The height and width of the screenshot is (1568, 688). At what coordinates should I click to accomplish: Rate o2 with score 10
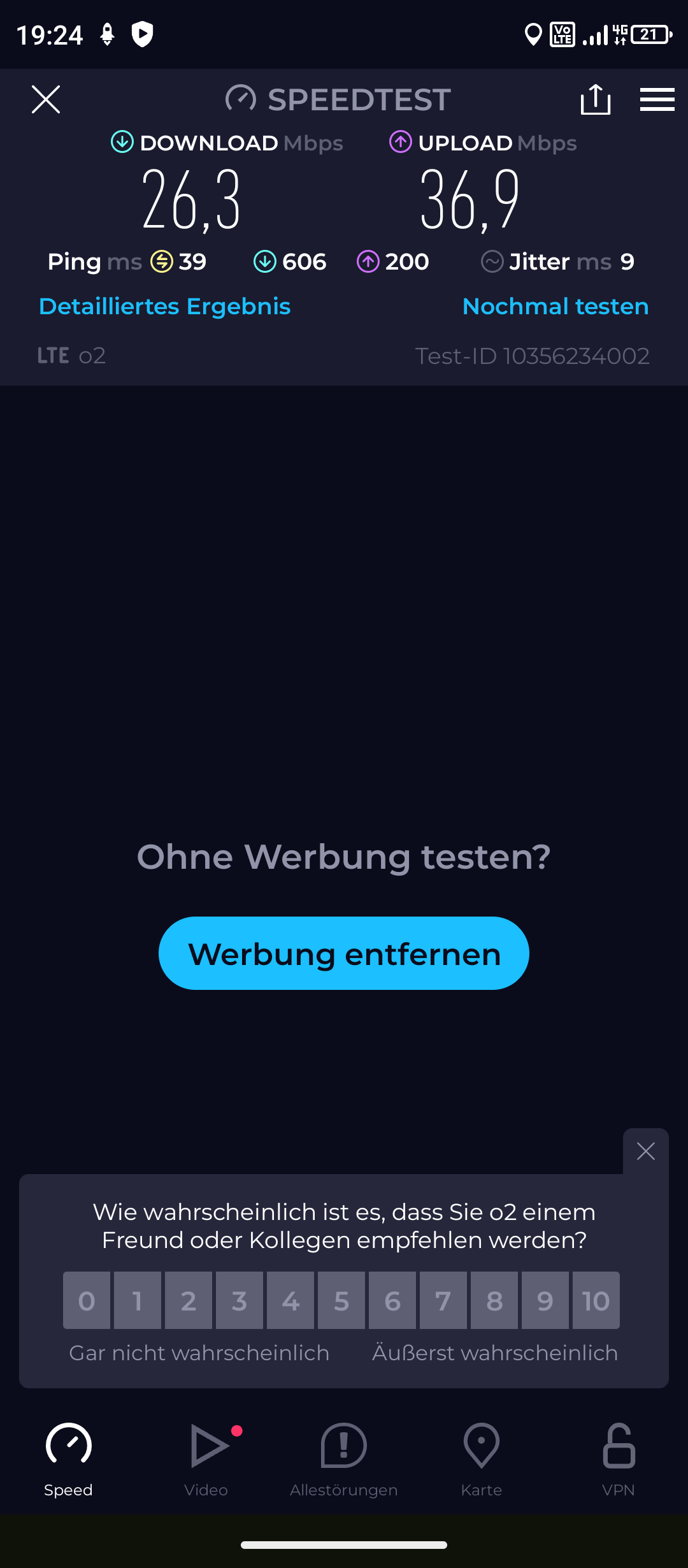pyautogui.click(x=596, y=1300)
